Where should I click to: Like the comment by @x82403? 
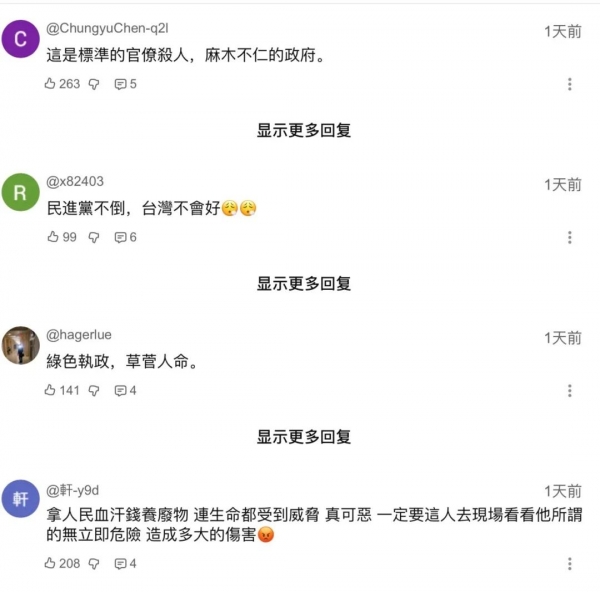click(51, 237)
